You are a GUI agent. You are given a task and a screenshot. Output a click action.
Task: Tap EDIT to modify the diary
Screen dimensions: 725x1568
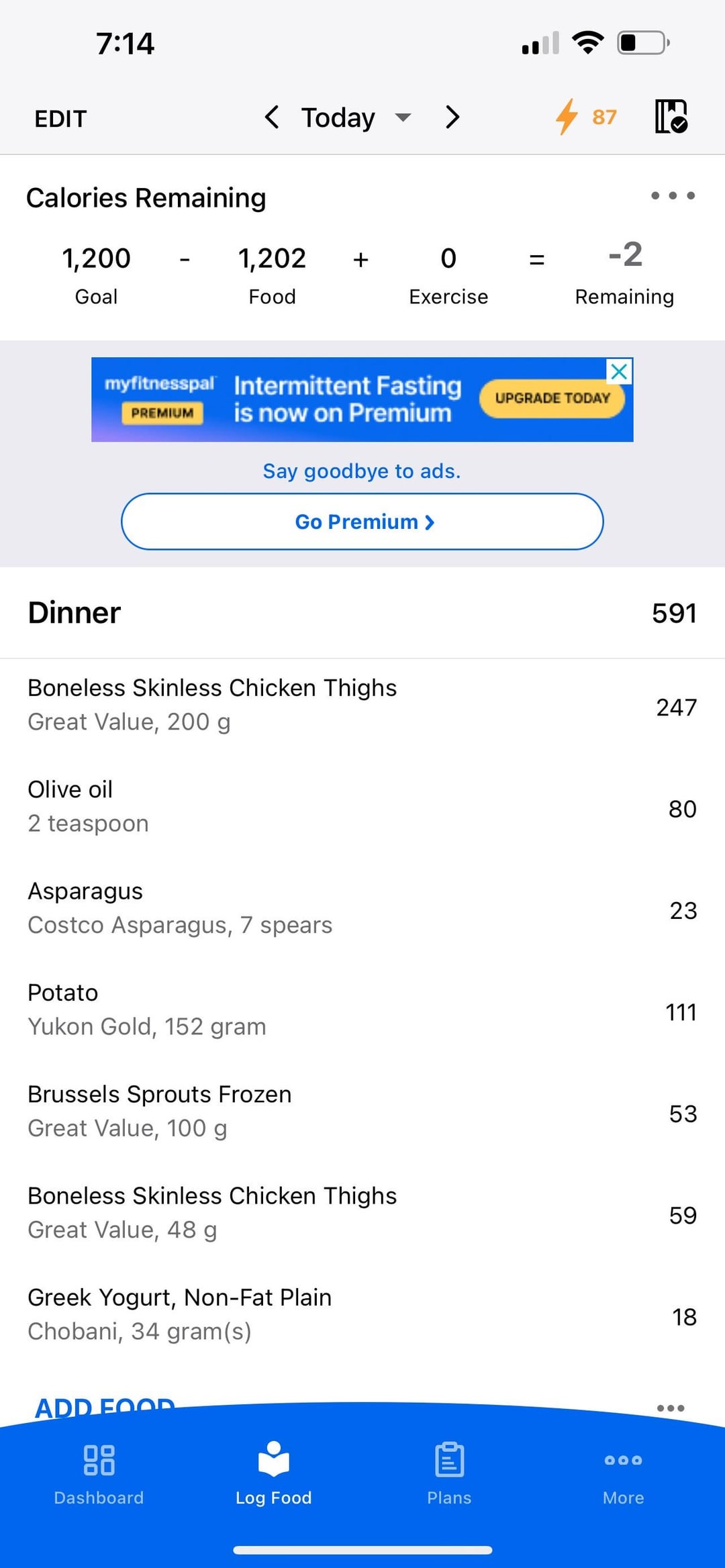pyautogui.click(x=60, y=119)
